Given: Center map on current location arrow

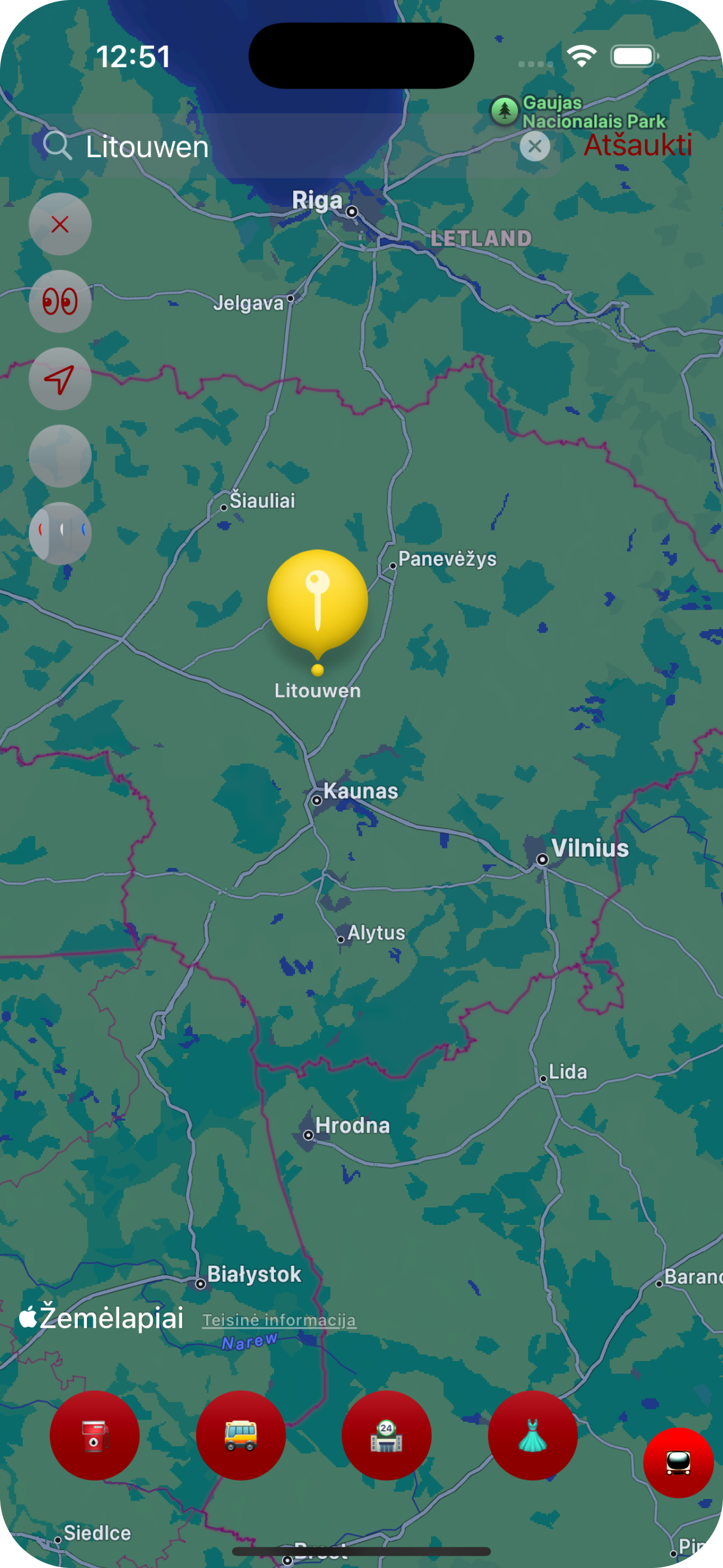Looking at the screenshot, I should point(61,379).
